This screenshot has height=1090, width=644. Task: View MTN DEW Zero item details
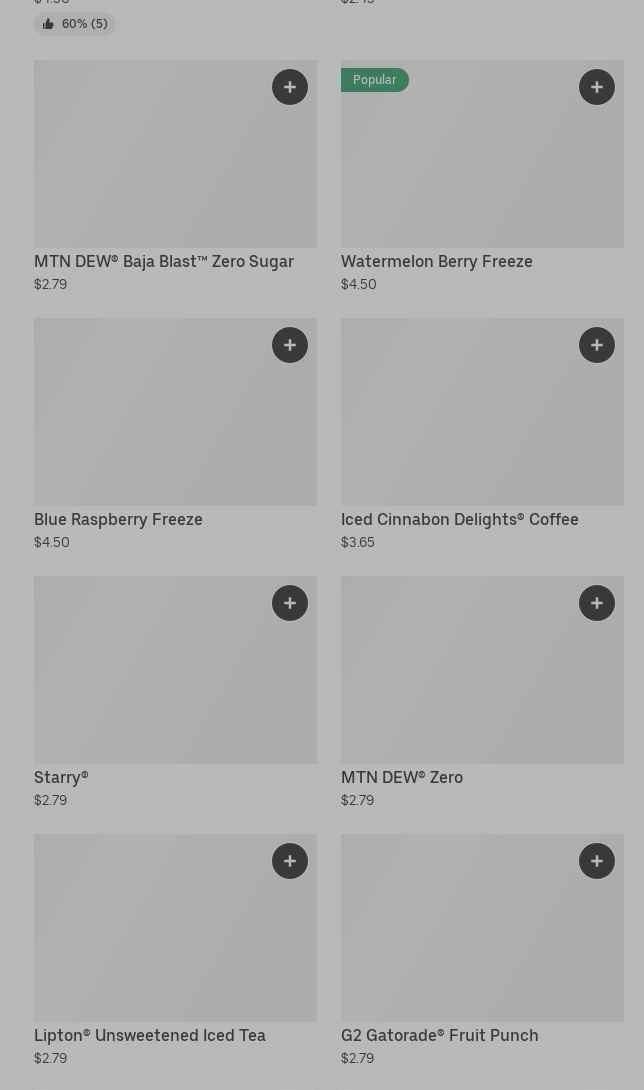tap(482, 692)
